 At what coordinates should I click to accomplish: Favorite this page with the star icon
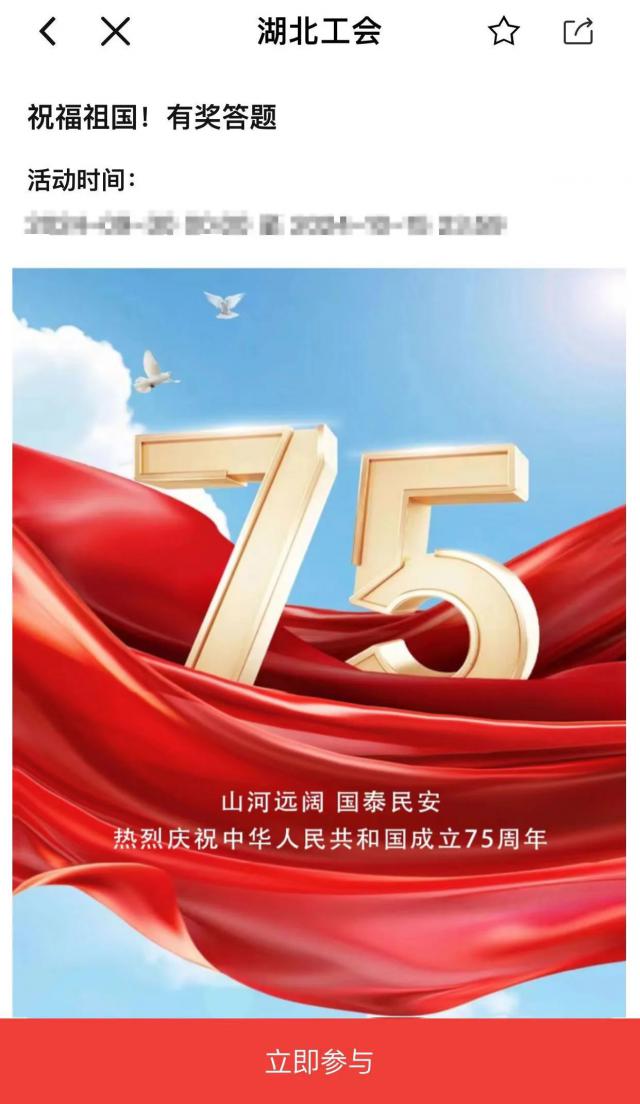coord(504,33)
